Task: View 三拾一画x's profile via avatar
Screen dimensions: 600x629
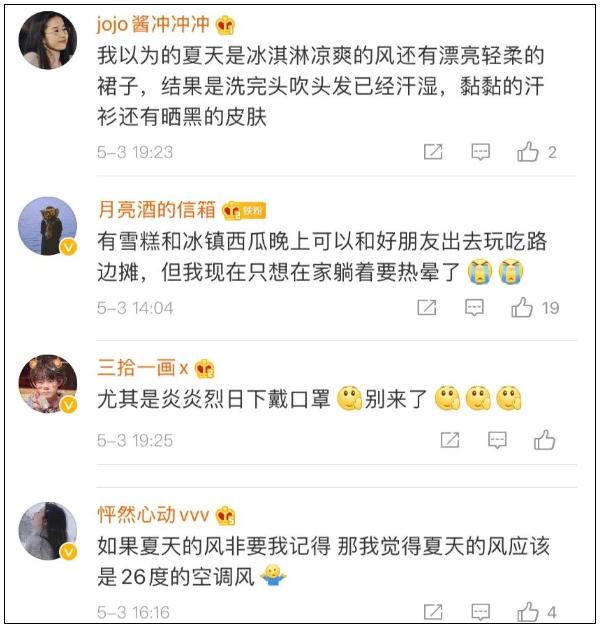Action: pos(47,384)
